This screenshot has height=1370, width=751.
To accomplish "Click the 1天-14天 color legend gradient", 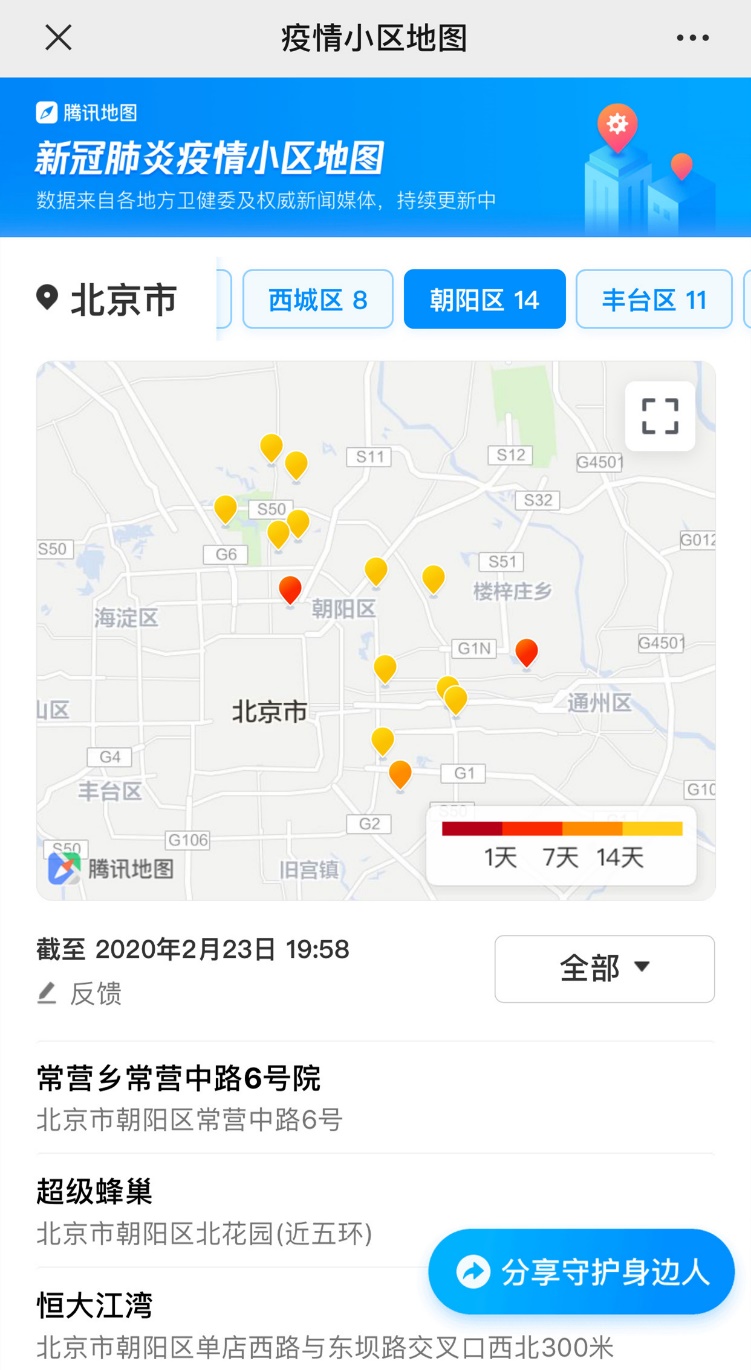I will click(562, 828).
